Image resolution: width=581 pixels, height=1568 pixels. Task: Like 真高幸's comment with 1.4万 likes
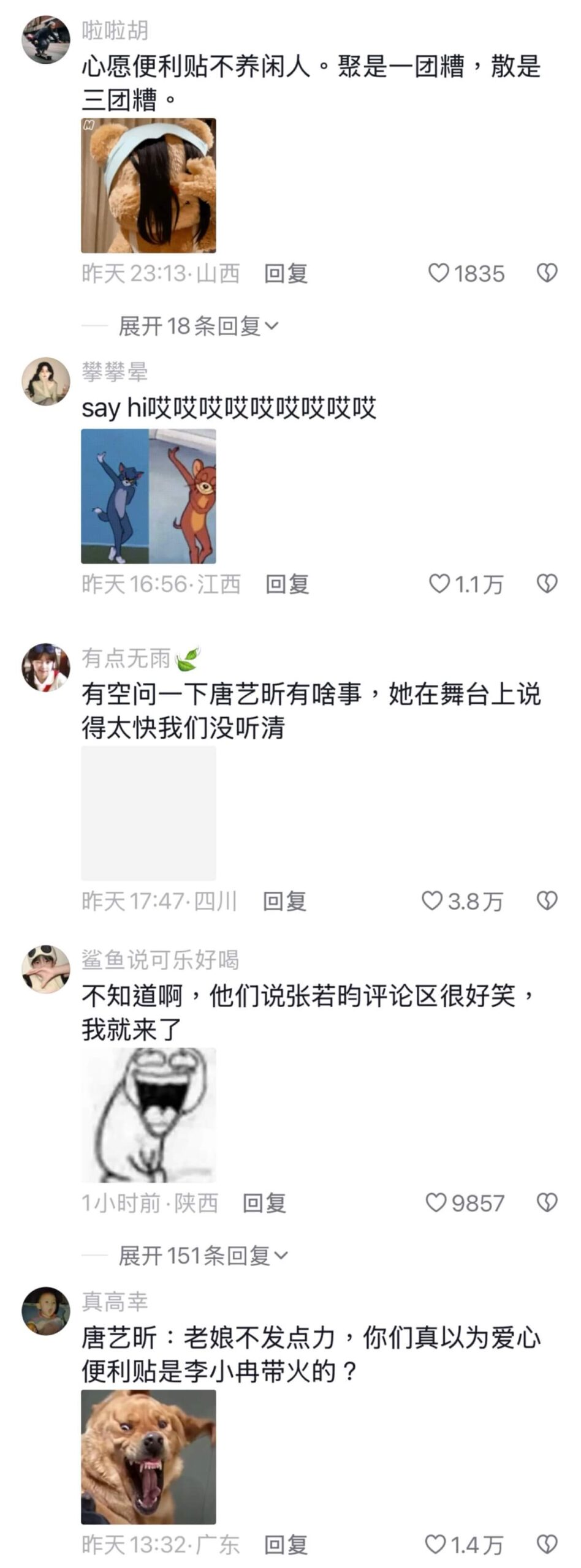click(x=435, y=1544)
